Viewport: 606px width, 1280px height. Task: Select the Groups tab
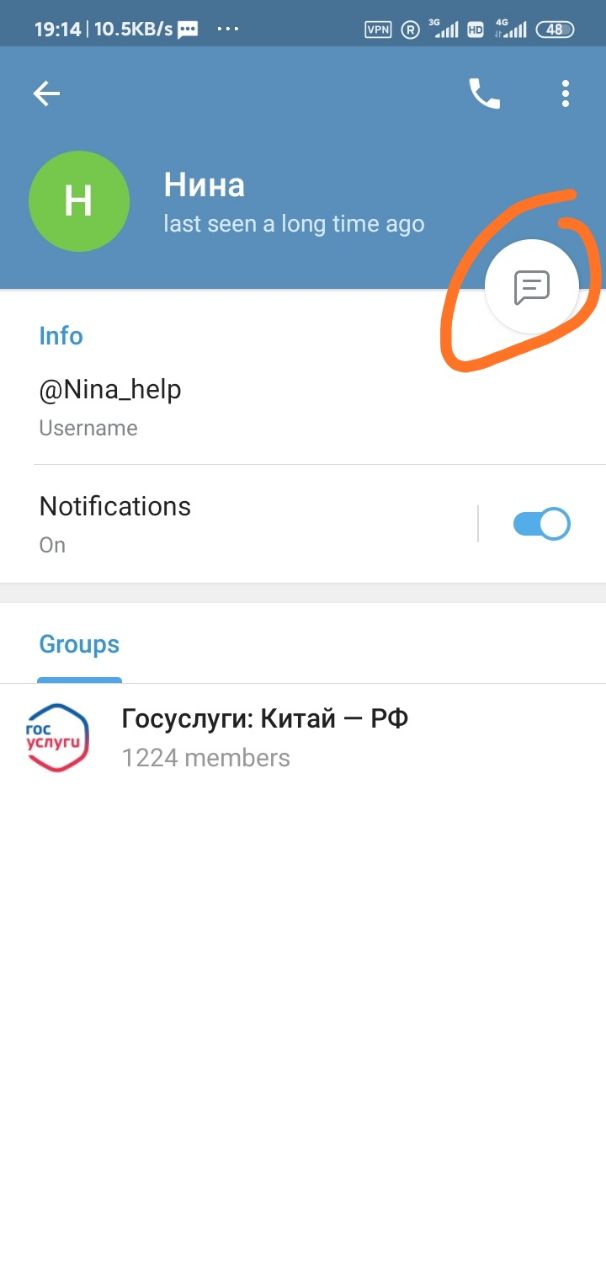(79, 644)
